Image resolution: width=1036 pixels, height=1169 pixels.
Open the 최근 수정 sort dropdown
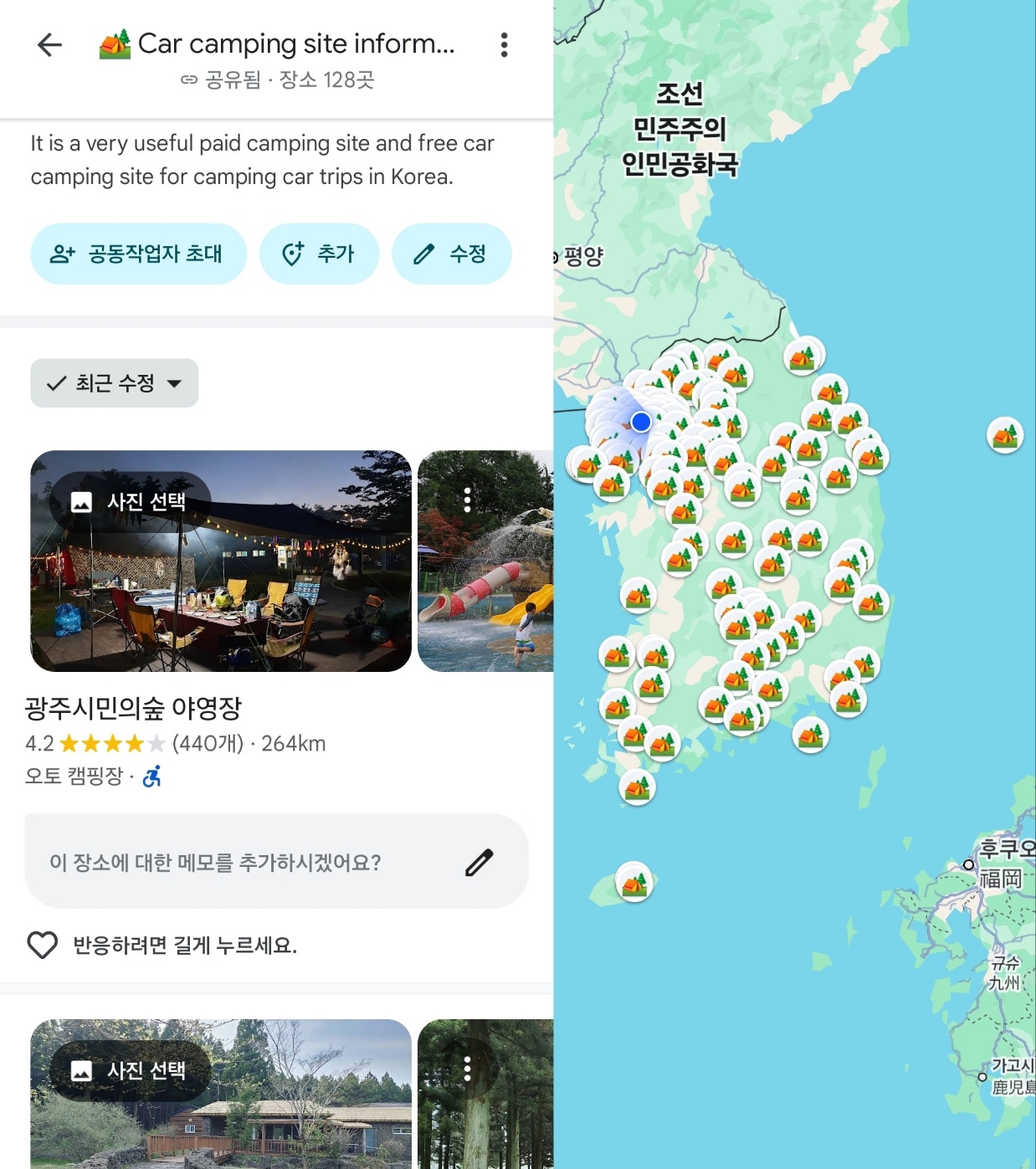tap(115, 383)
